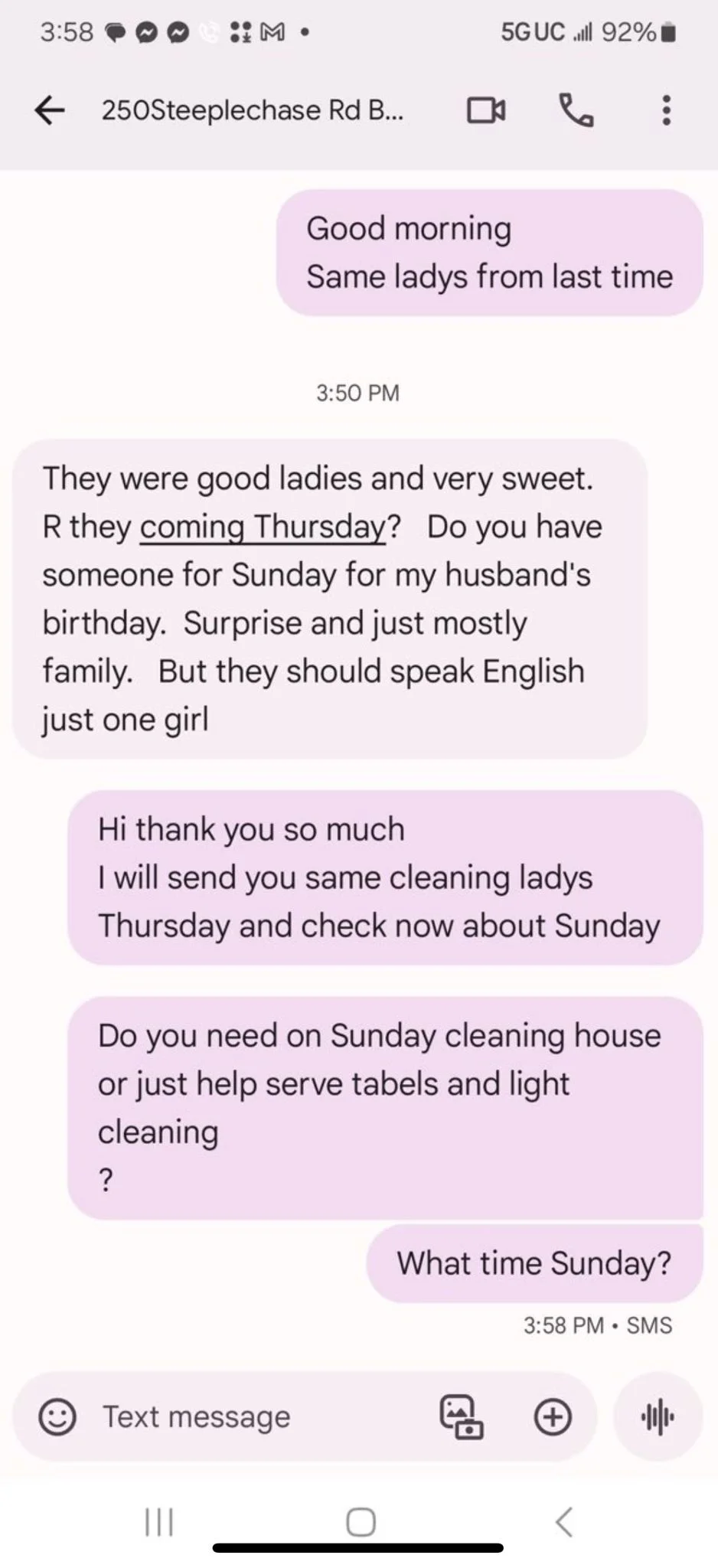Open the three-dot overflow menu
Viewport: 718px width, 1568px height.
(x=666, y=110)
